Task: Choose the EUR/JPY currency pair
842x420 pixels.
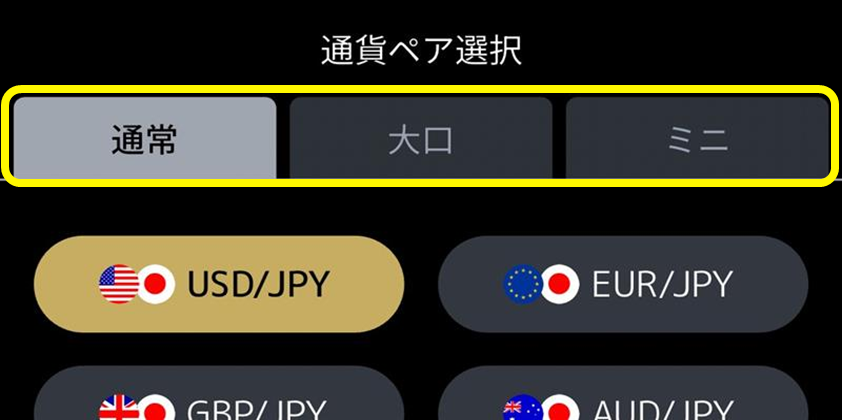Action: point(623,285)
